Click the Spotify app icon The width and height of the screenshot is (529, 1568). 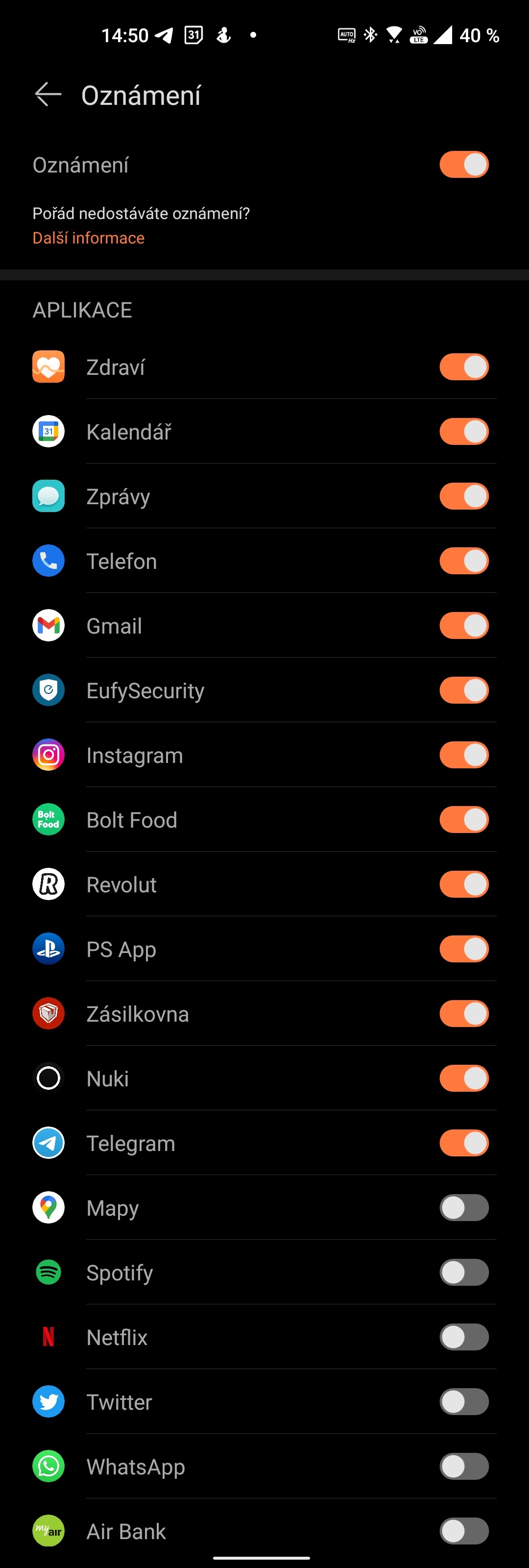pos(48,1272)
